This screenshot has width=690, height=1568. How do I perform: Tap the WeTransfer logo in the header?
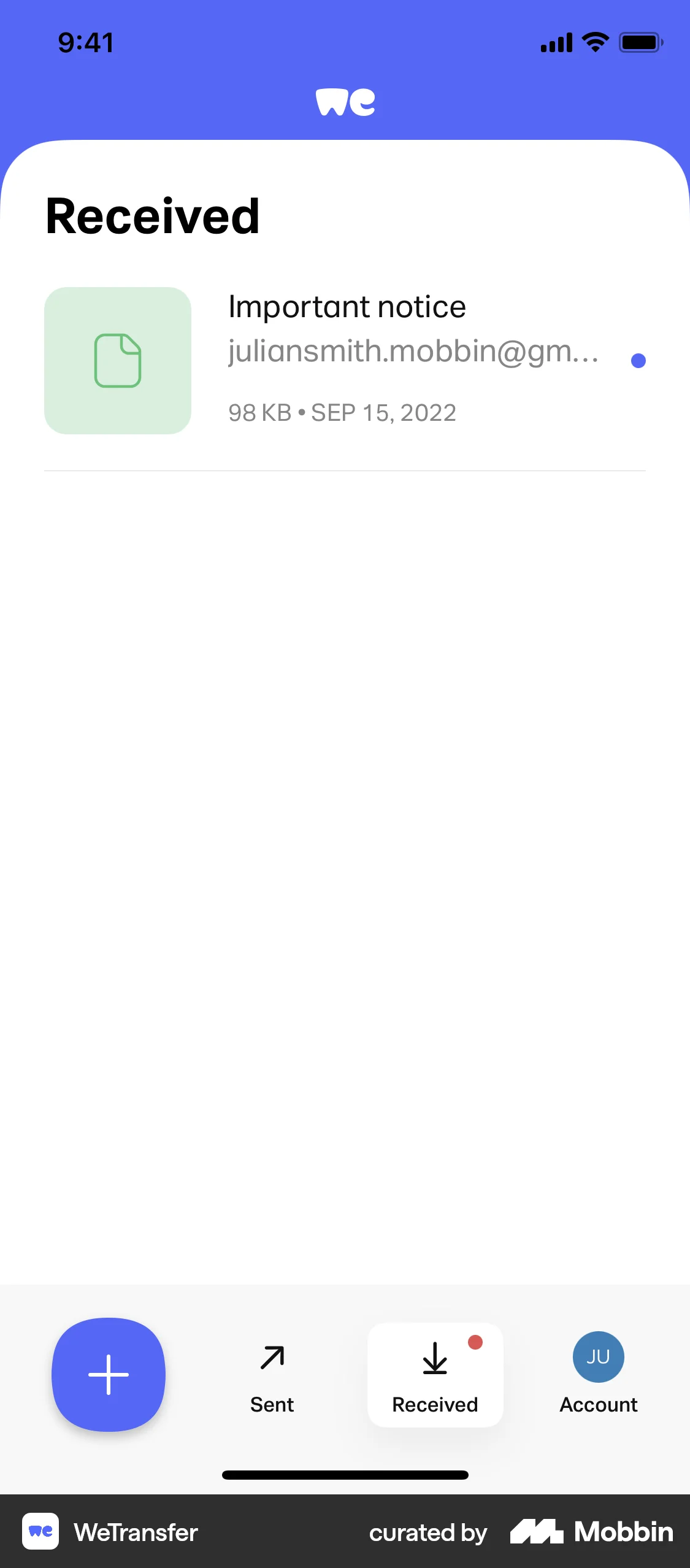345,101
